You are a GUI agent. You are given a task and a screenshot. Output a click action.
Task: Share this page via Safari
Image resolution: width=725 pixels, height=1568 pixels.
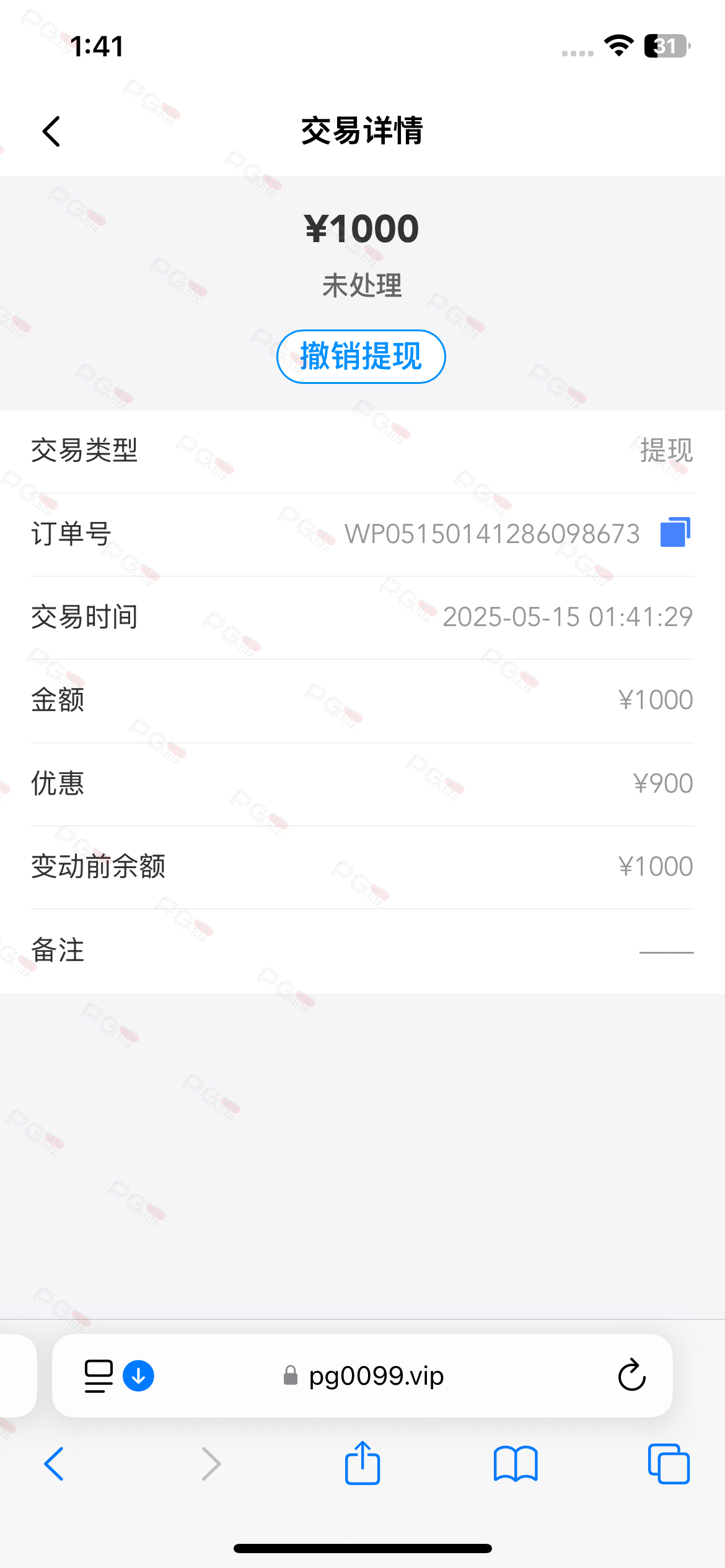(362, 1463)
